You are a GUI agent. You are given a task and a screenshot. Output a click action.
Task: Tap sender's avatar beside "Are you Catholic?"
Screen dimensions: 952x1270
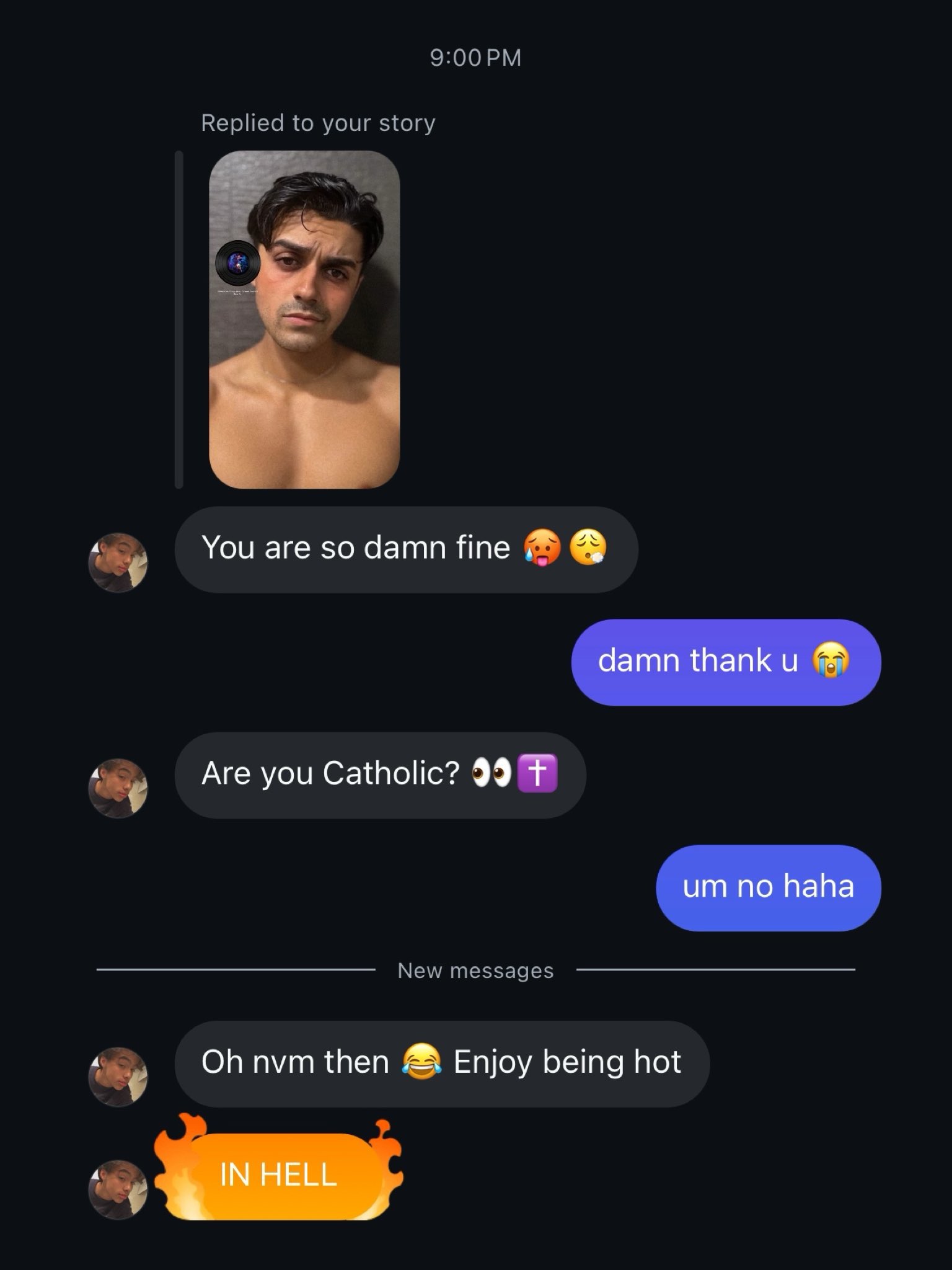point(118,788)
